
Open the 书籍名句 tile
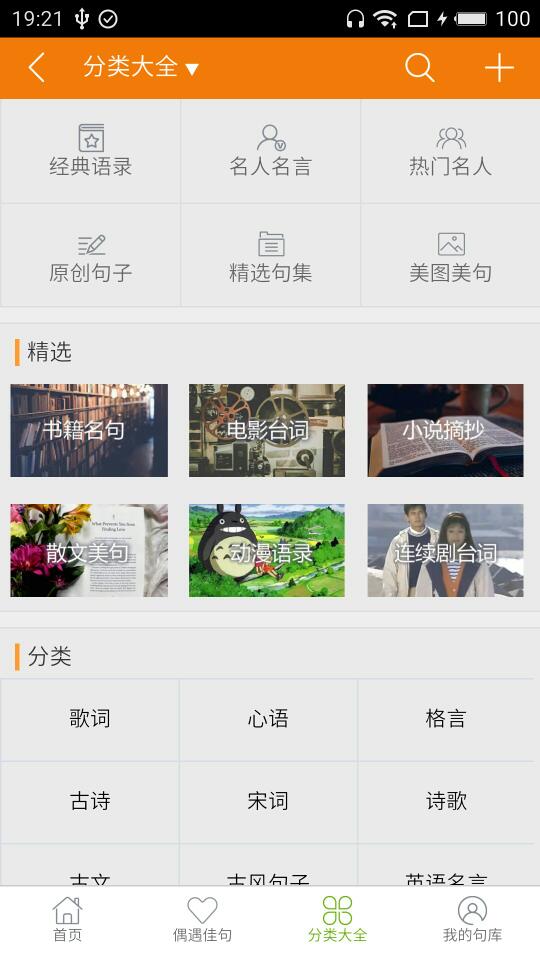point(89,430)
